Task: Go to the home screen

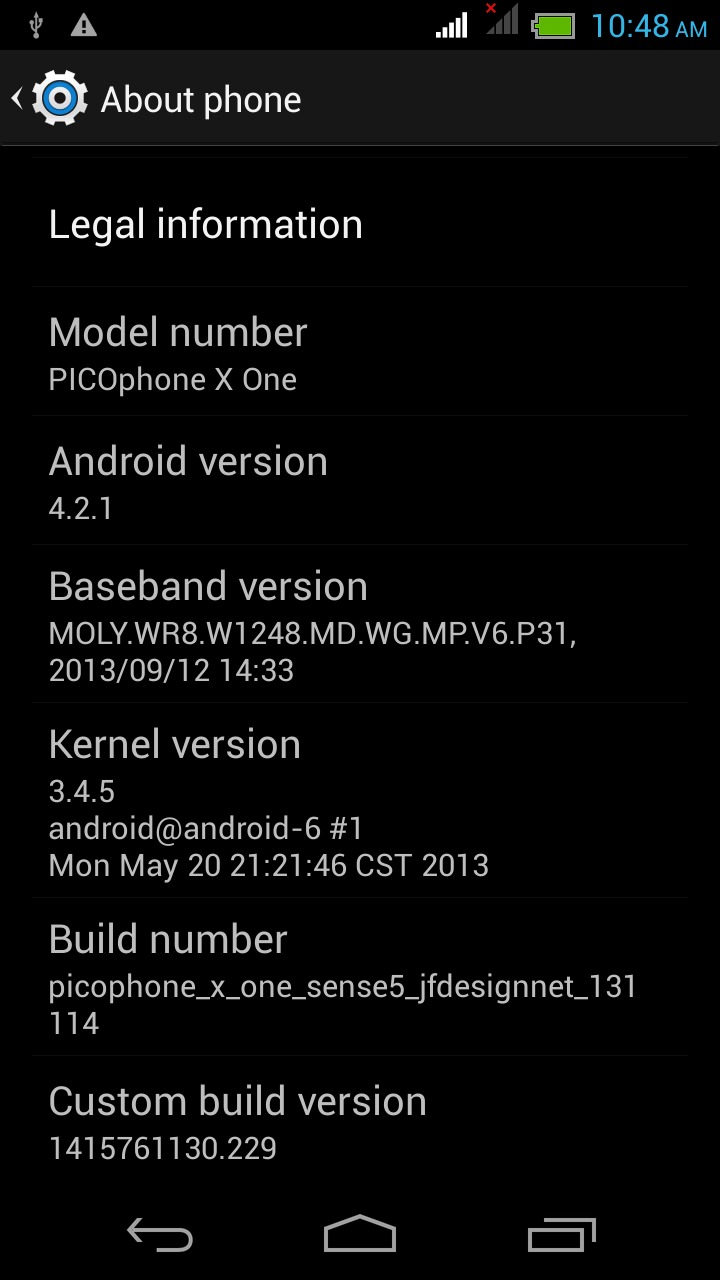Action: pyautogui.click(x=360, y=1234)
